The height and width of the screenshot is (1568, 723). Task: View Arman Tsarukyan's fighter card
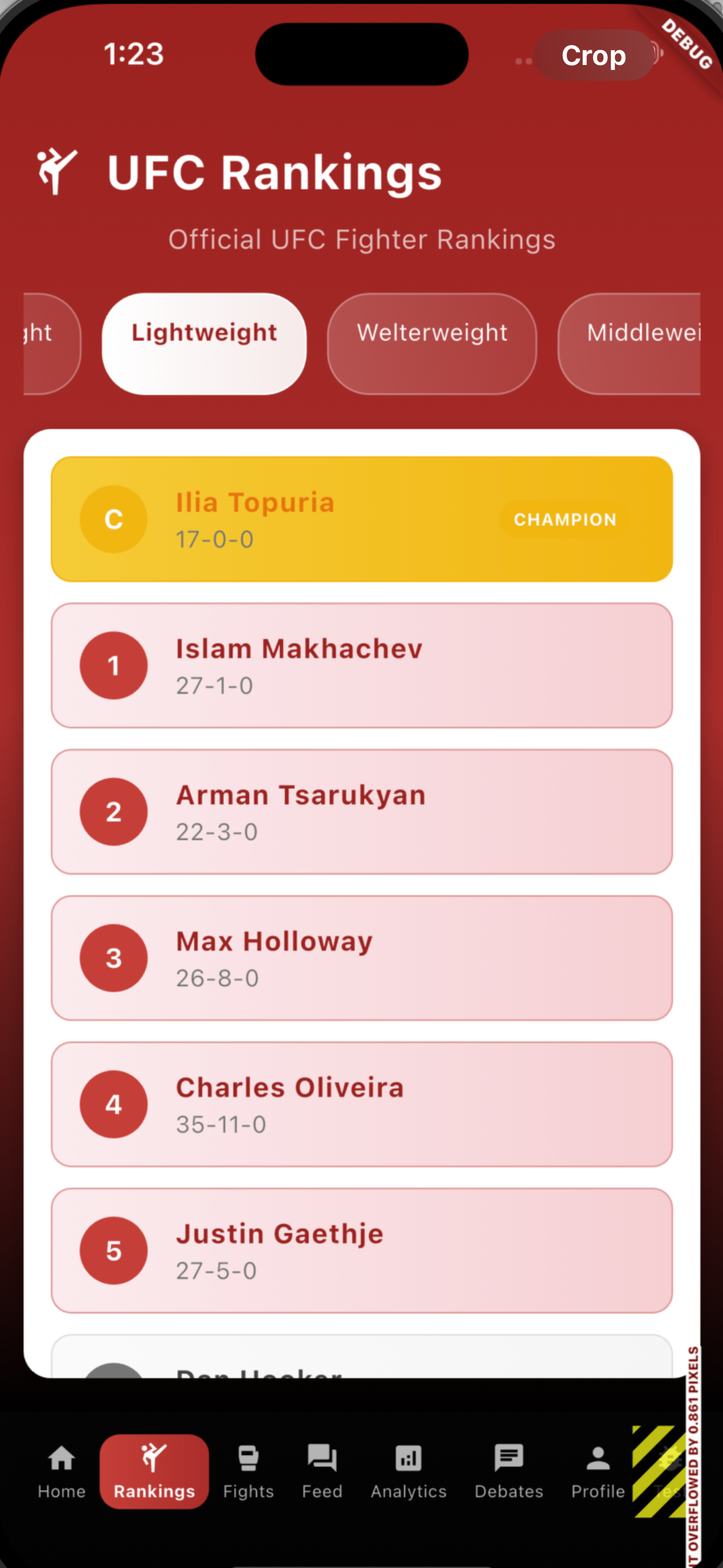(361, 812)
